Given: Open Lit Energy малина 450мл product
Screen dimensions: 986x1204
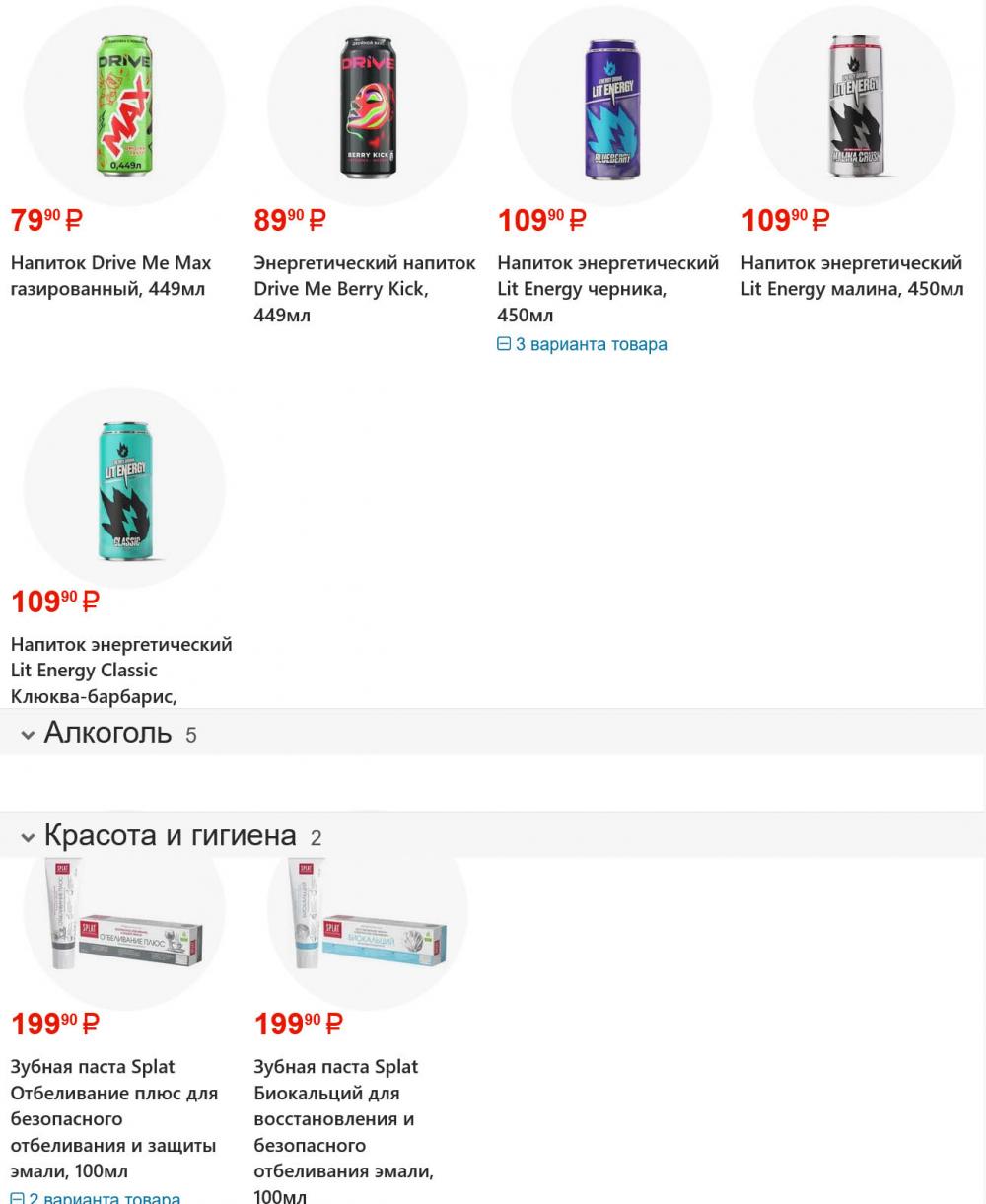Looking at the screenshot, I should click(x=851, y=276).
